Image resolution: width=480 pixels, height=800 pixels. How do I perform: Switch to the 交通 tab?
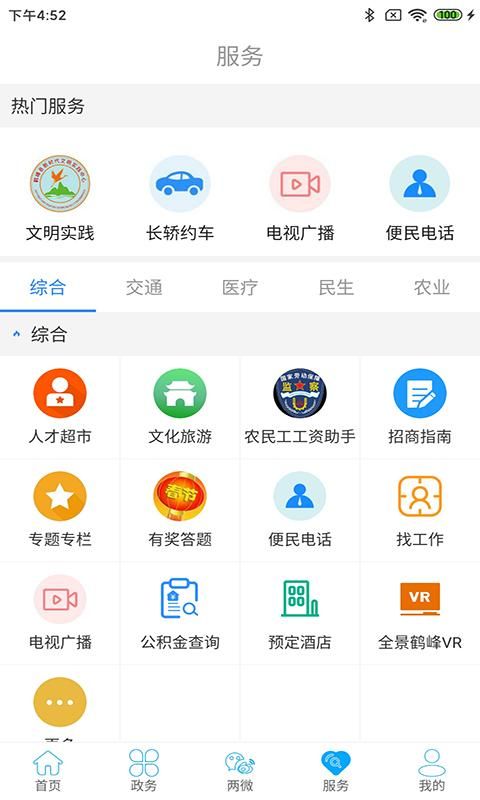tap(144, 288)
